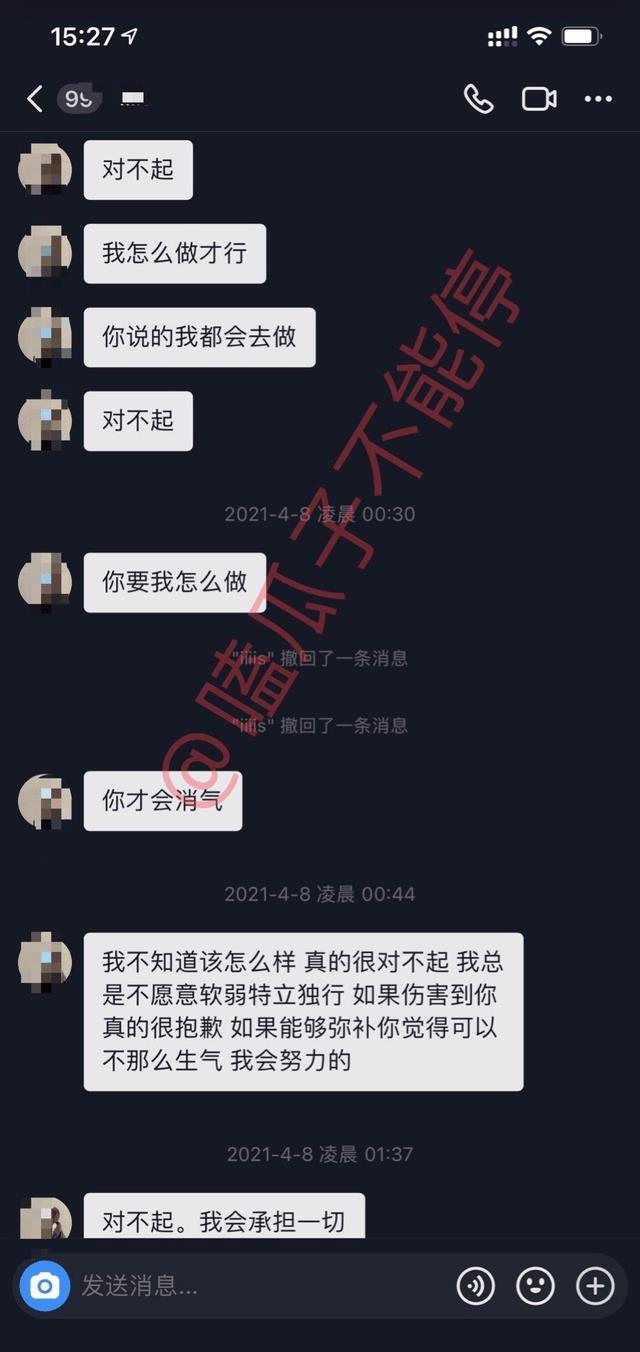The image size is (640, 1352).
Task: Open the emoji picker
Action: coord(535,1286)
